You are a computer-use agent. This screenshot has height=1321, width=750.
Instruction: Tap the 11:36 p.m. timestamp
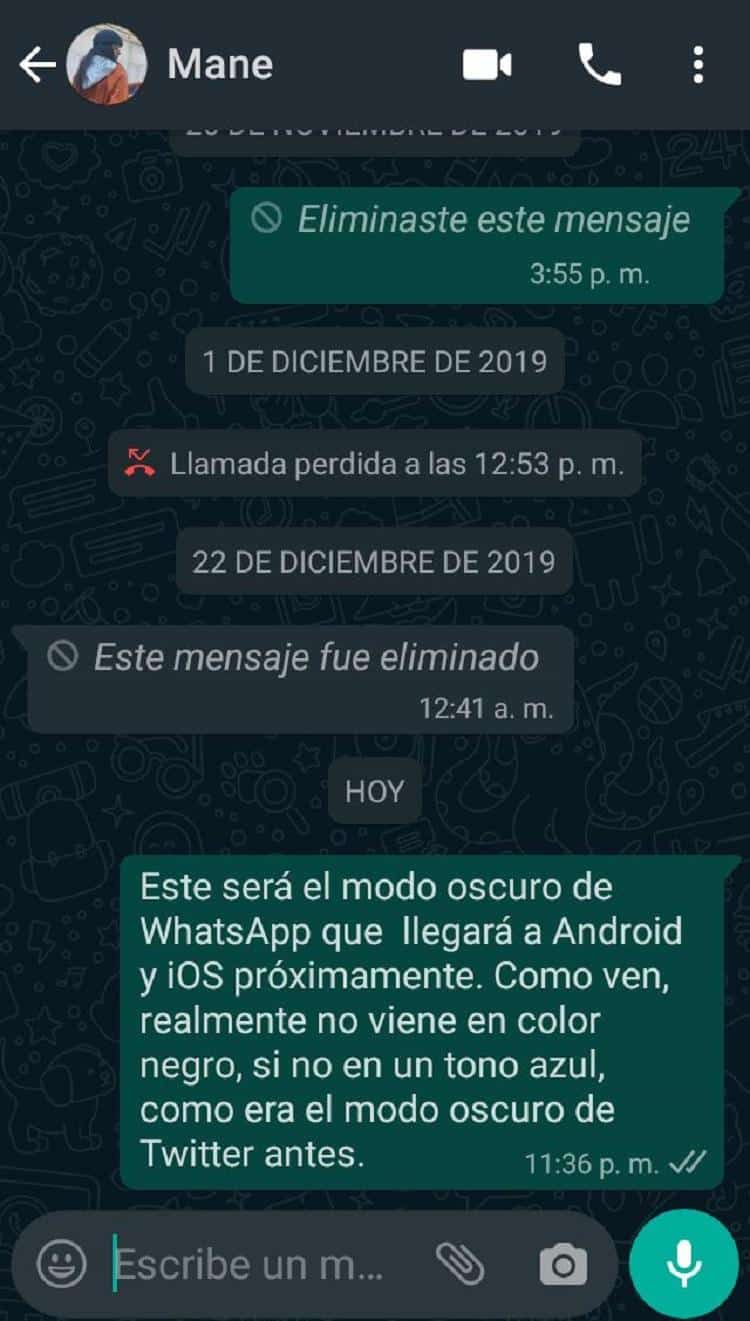click(588, 1163)
